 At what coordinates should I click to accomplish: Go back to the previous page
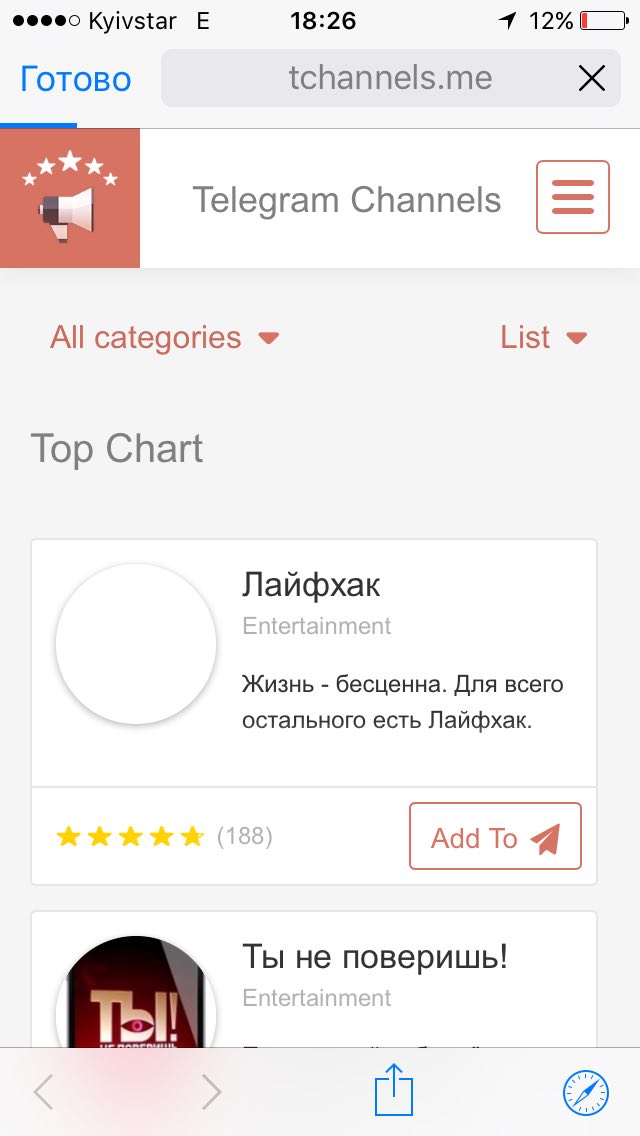(x=43, y=1092)
